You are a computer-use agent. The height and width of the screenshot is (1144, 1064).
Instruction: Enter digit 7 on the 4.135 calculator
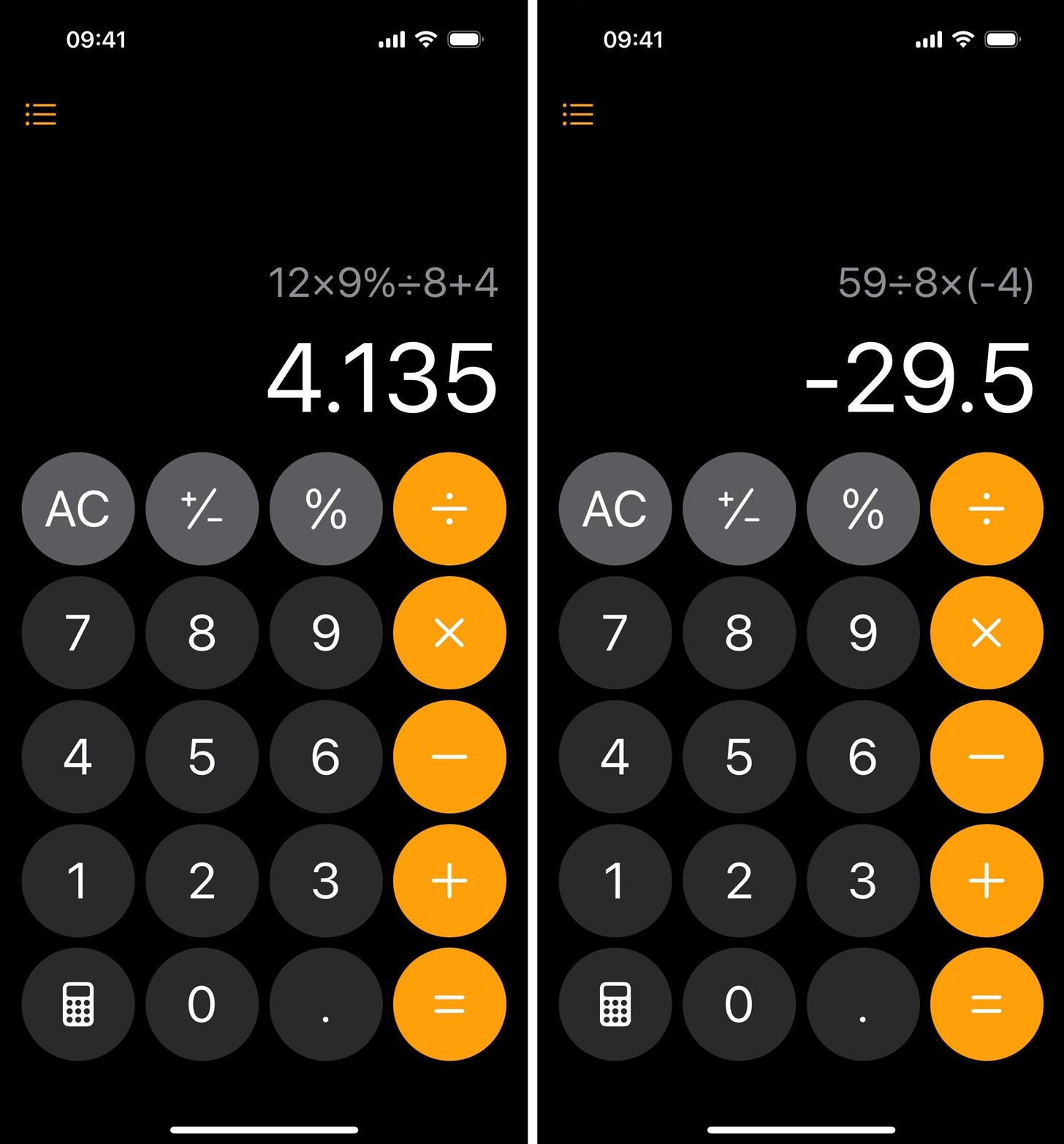(x=78, y=632)
